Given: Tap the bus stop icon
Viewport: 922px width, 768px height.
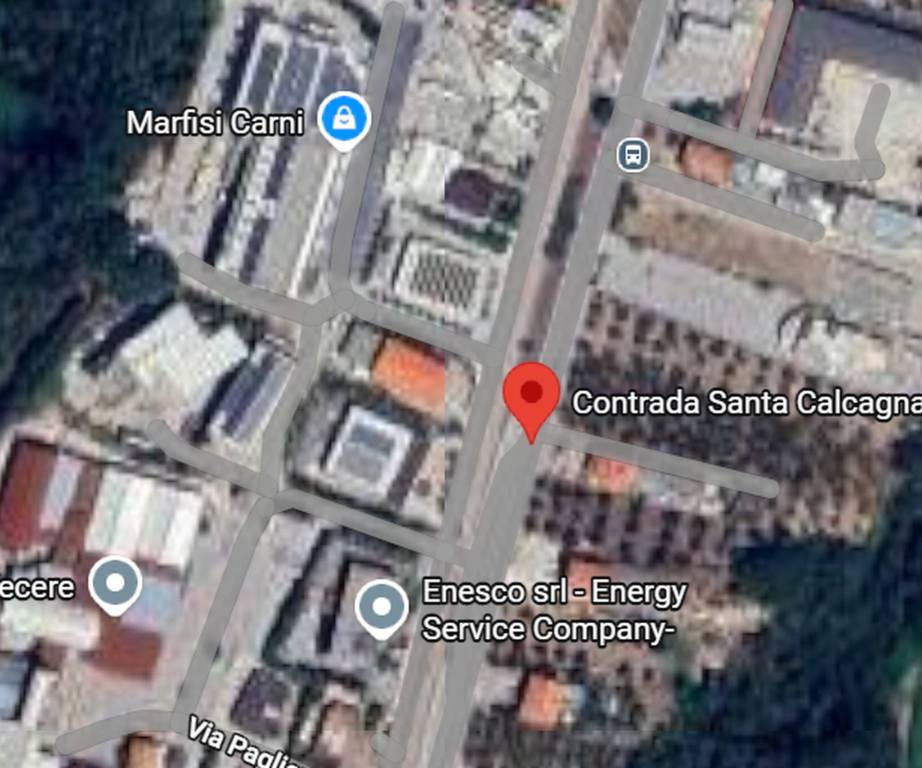Looking at the screenshot, I should [633, 155].
